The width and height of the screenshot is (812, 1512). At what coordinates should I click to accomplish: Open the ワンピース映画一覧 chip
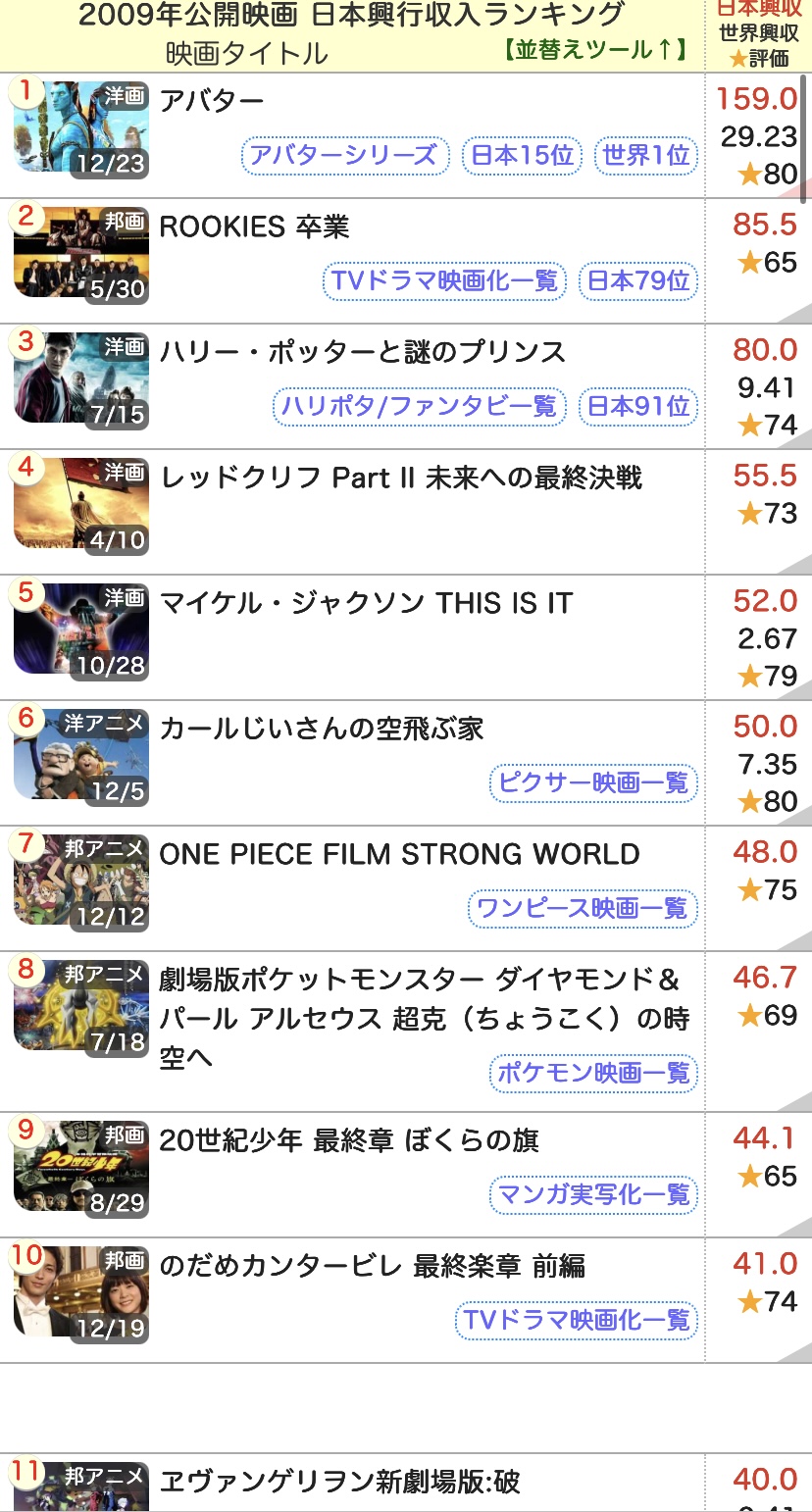(583, 908)
